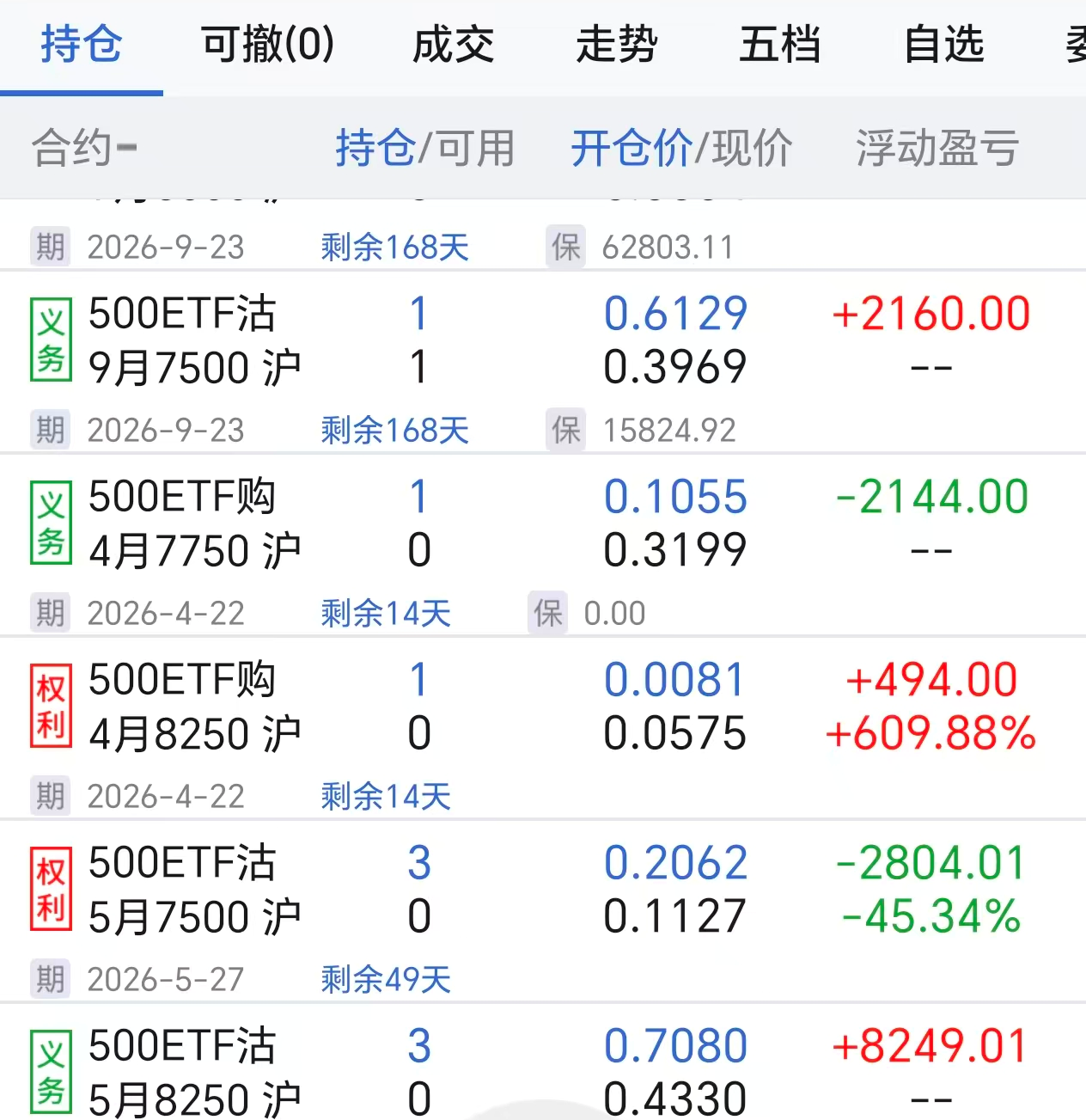Image resolution: width=1086 pixels, height=1120 pixels.
Task: Open the 500ETF沽 5月7500 position
Action: (194, 890)
